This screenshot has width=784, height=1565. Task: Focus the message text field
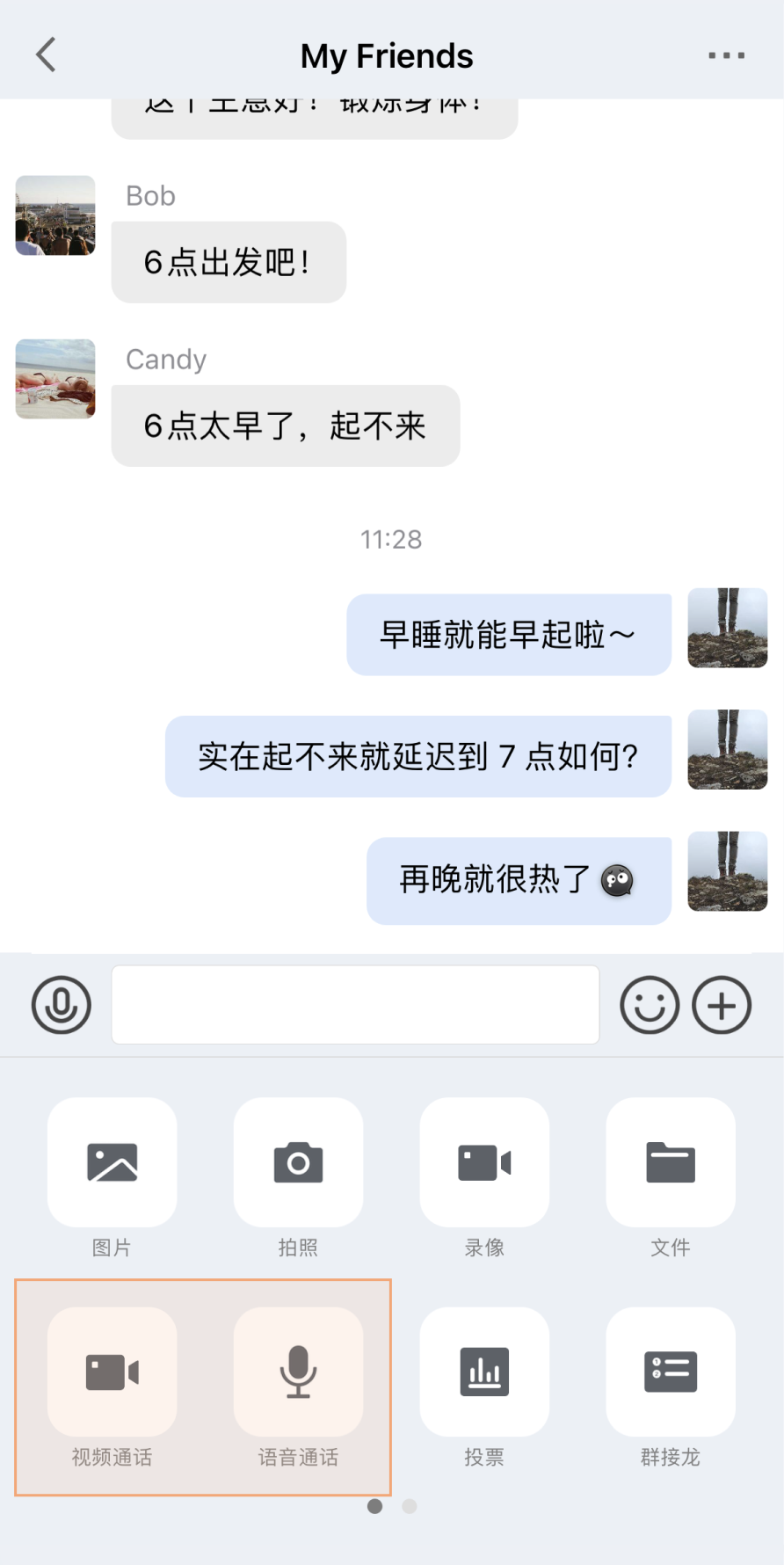click(355, 1005)
